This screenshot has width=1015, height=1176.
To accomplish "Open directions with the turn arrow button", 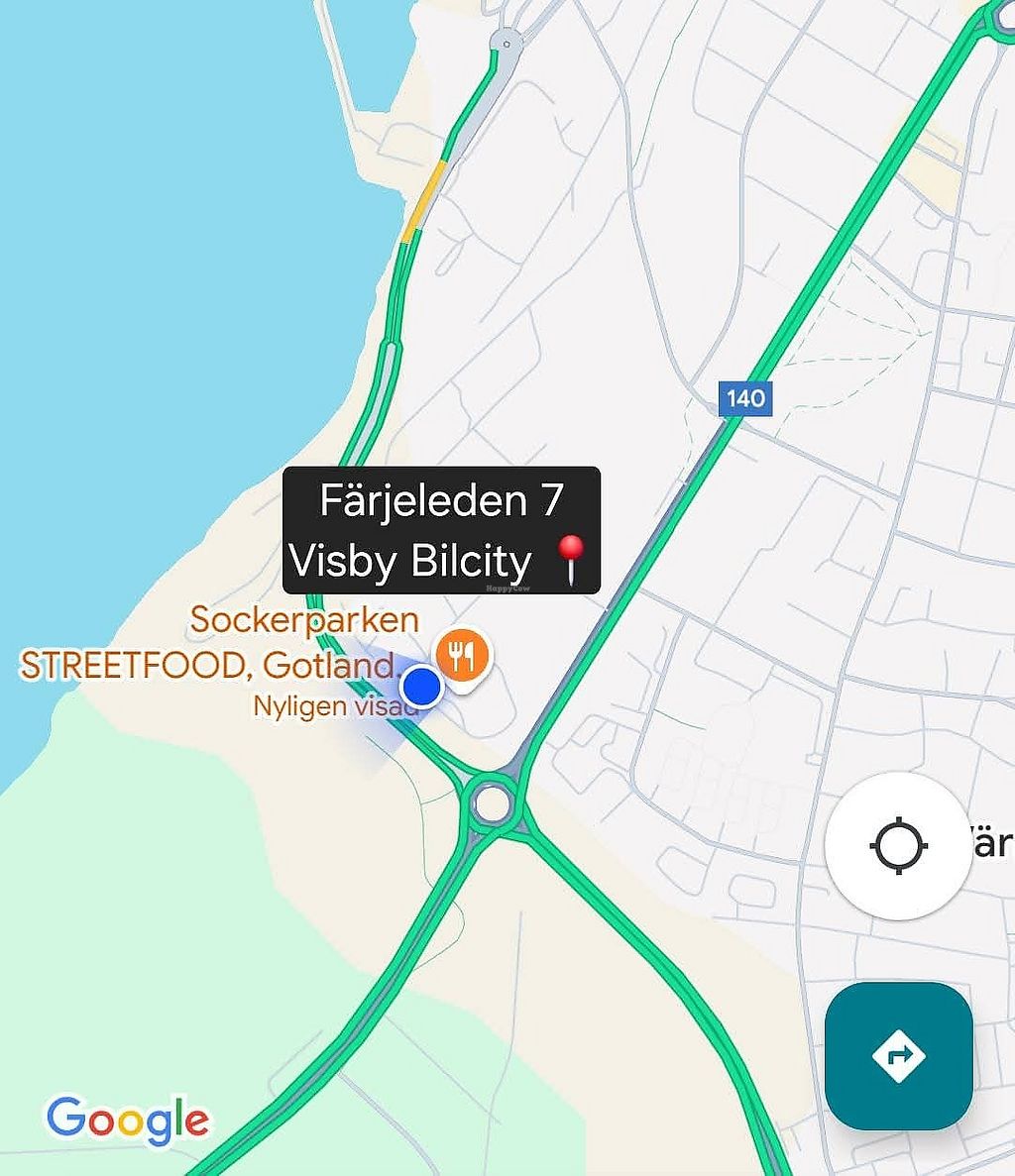I will (898, 1055).
